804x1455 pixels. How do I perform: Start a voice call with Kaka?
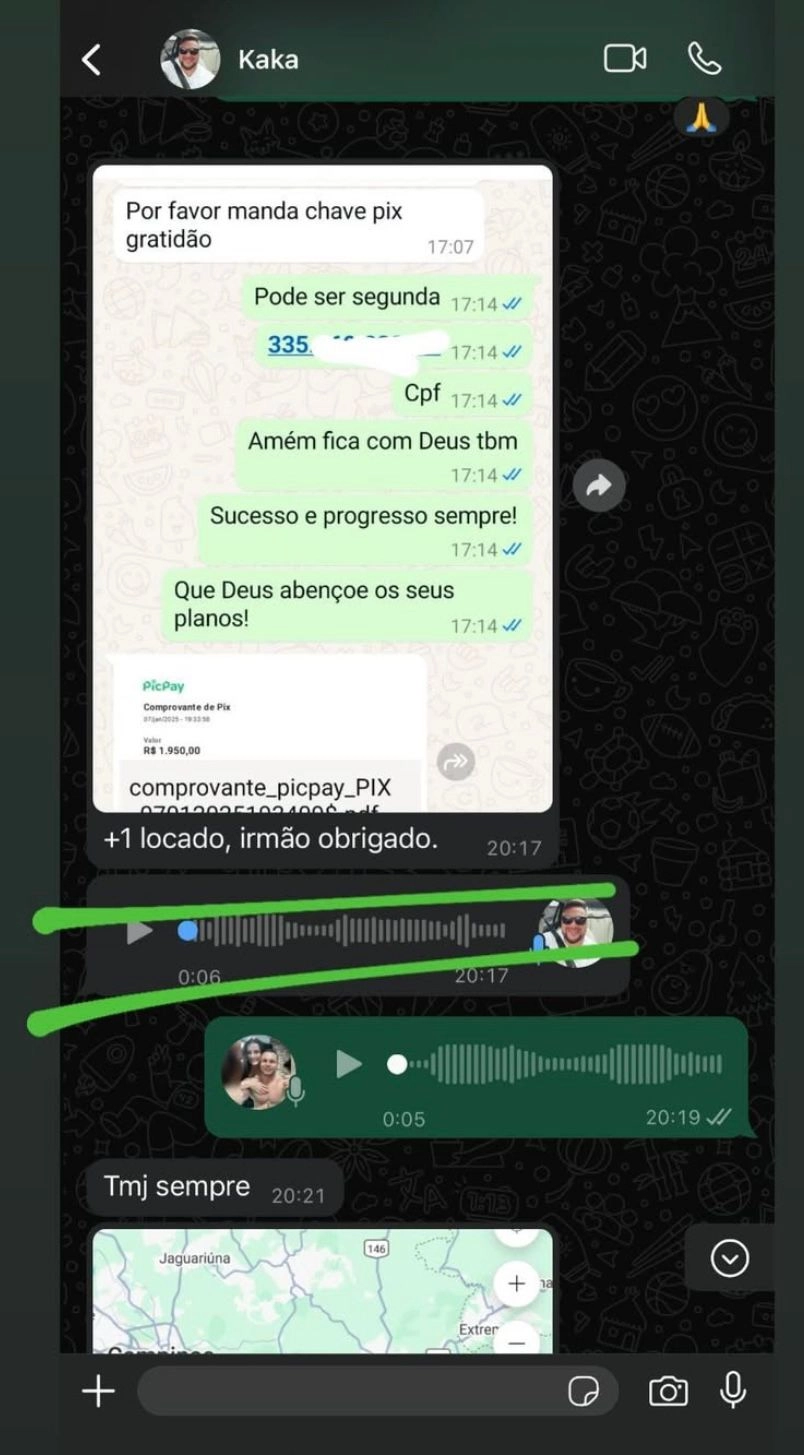coord(704,59)
